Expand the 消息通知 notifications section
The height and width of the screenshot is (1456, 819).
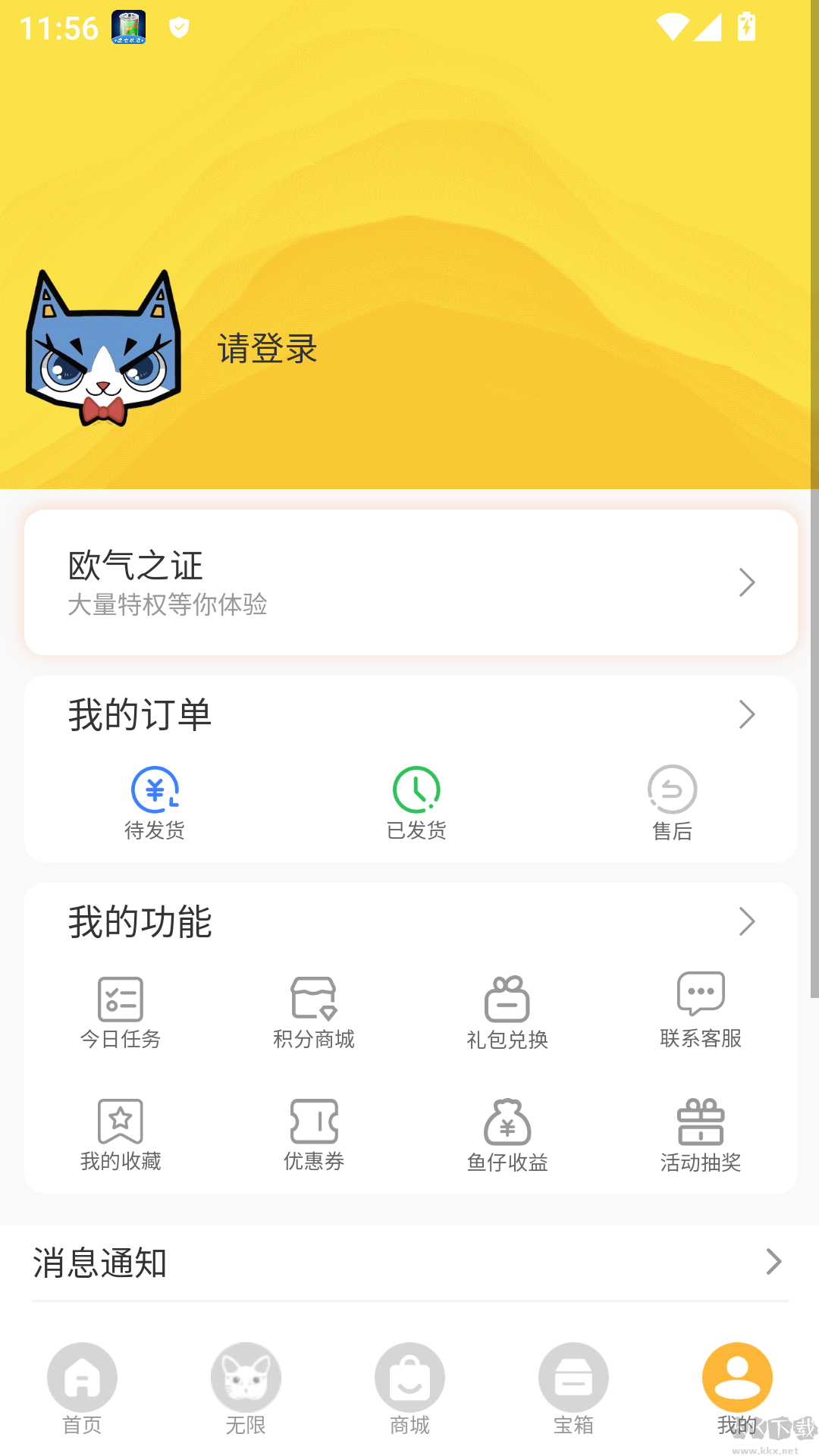click(x=409, y=1262)
